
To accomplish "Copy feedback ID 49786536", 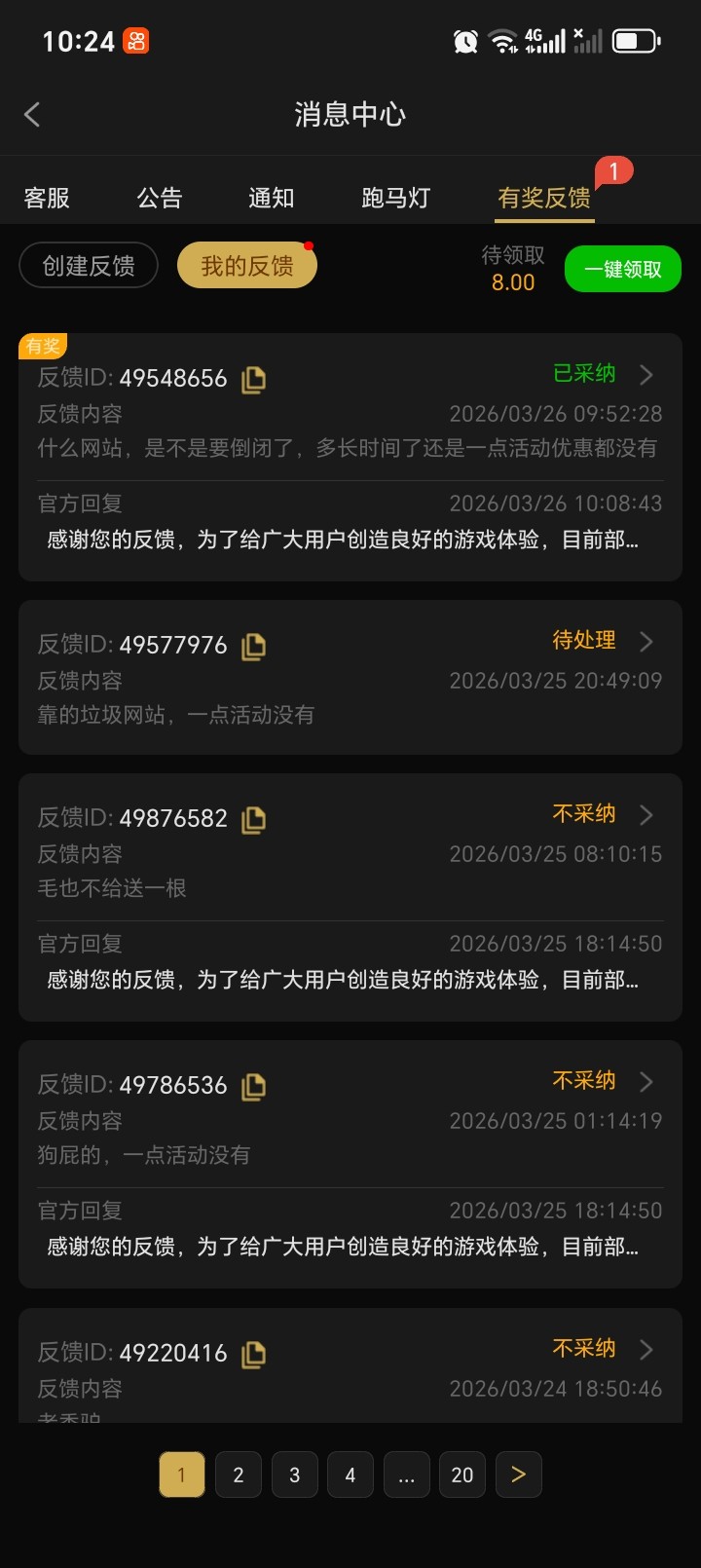I will click(253, 1086).
